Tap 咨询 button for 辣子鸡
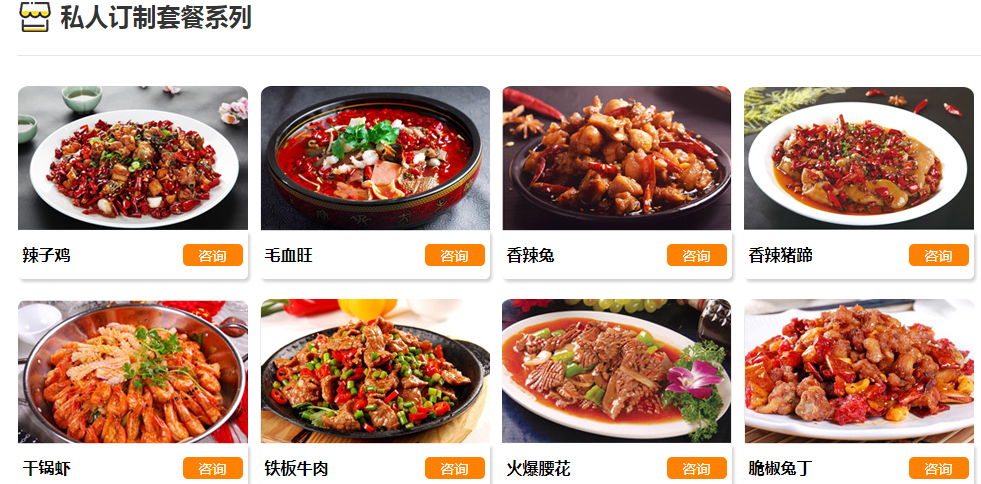981x484 pixels. (212, 255)
